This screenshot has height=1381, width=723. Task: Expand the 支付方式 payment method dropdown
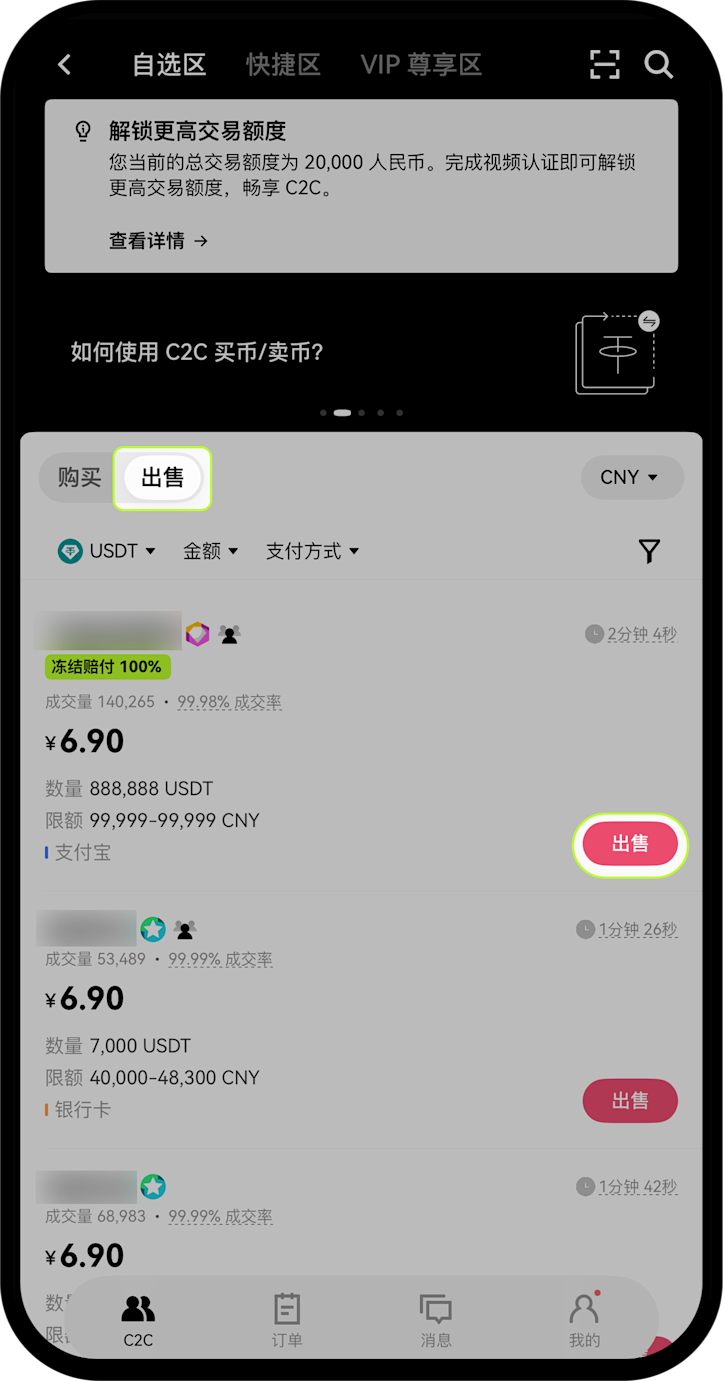click(313, 551)
